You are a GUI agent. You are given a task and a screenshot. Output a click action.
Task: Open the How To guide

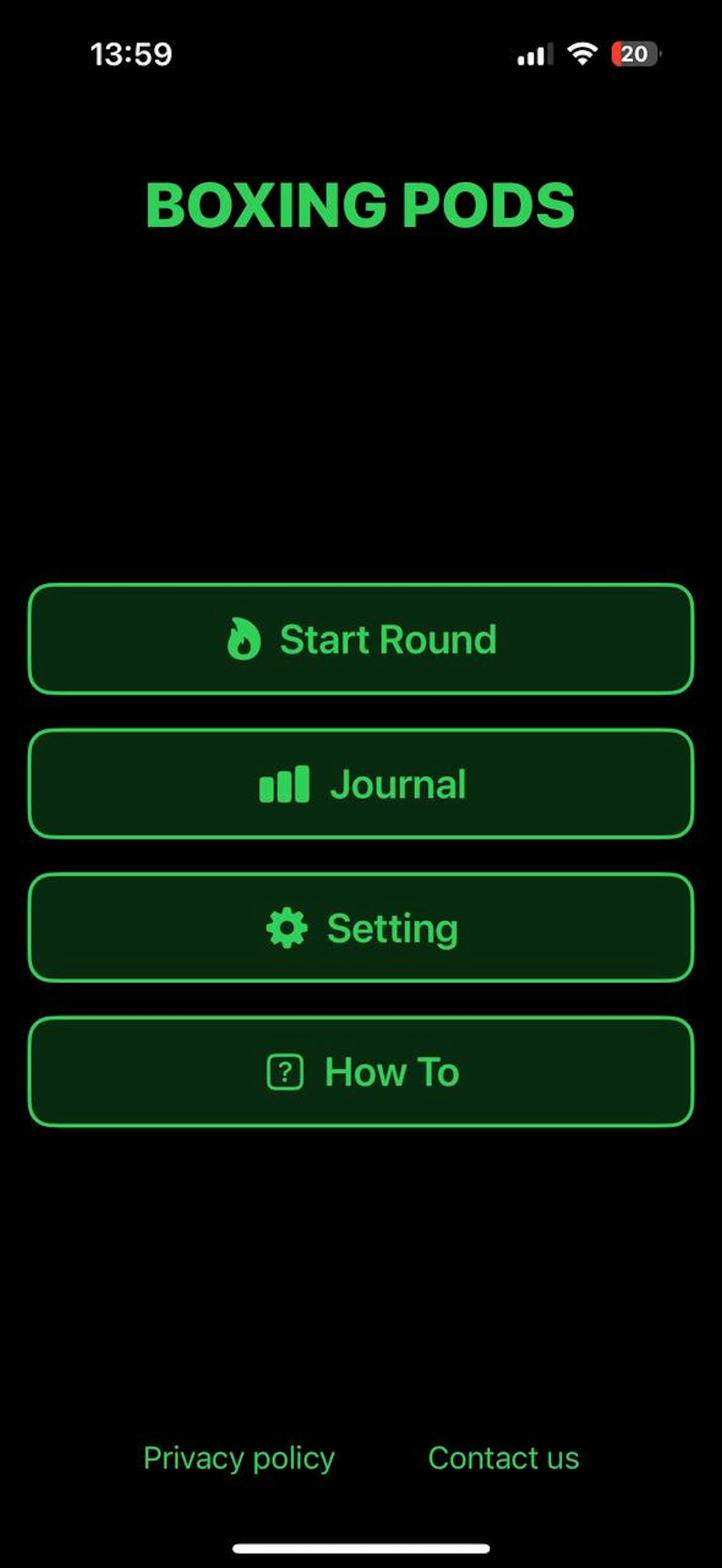pos(361,1072)
